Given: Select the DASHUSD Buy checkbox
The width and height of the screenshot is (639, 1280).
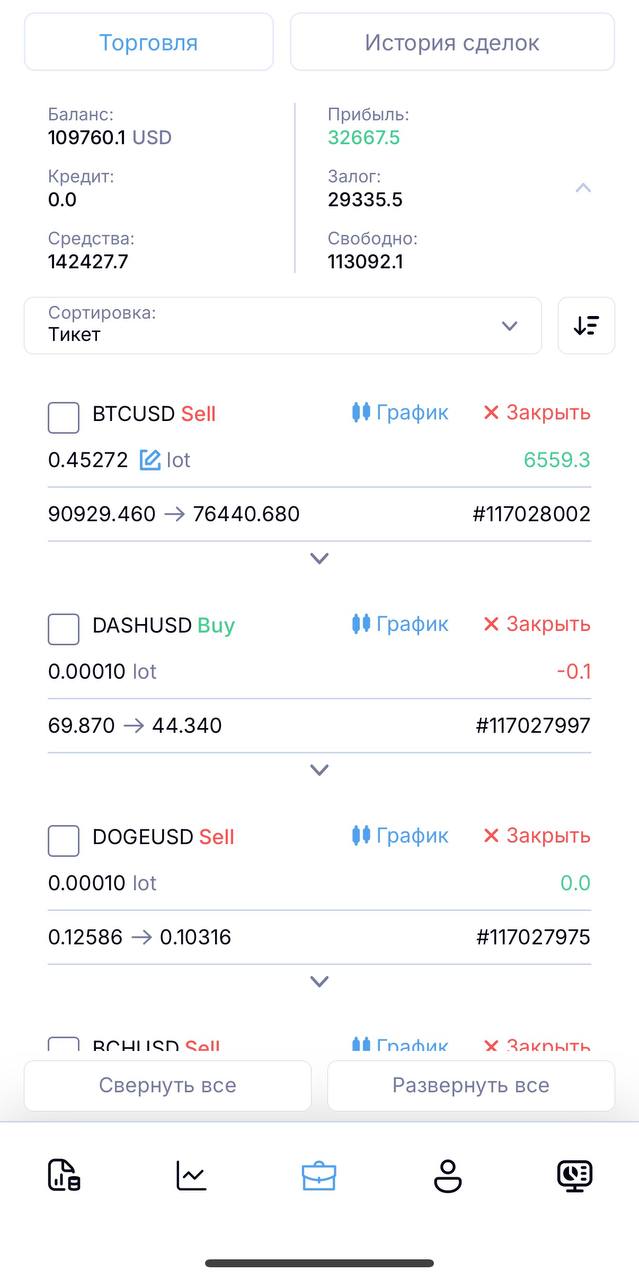Looking at the screenshot, I should click(64, 629).
